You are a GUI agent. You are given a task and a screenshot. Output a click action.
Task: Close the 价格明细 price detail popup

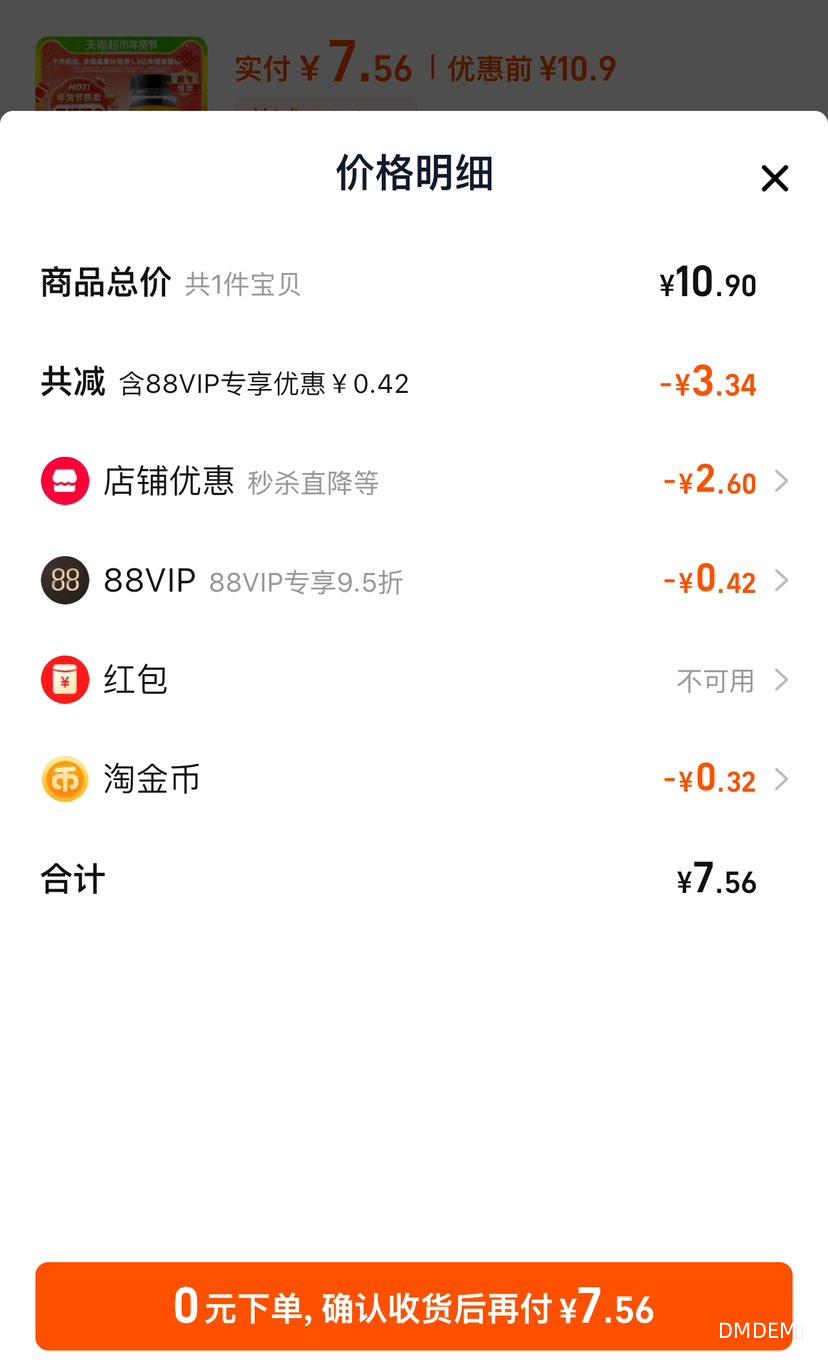(x=775, y=178)
